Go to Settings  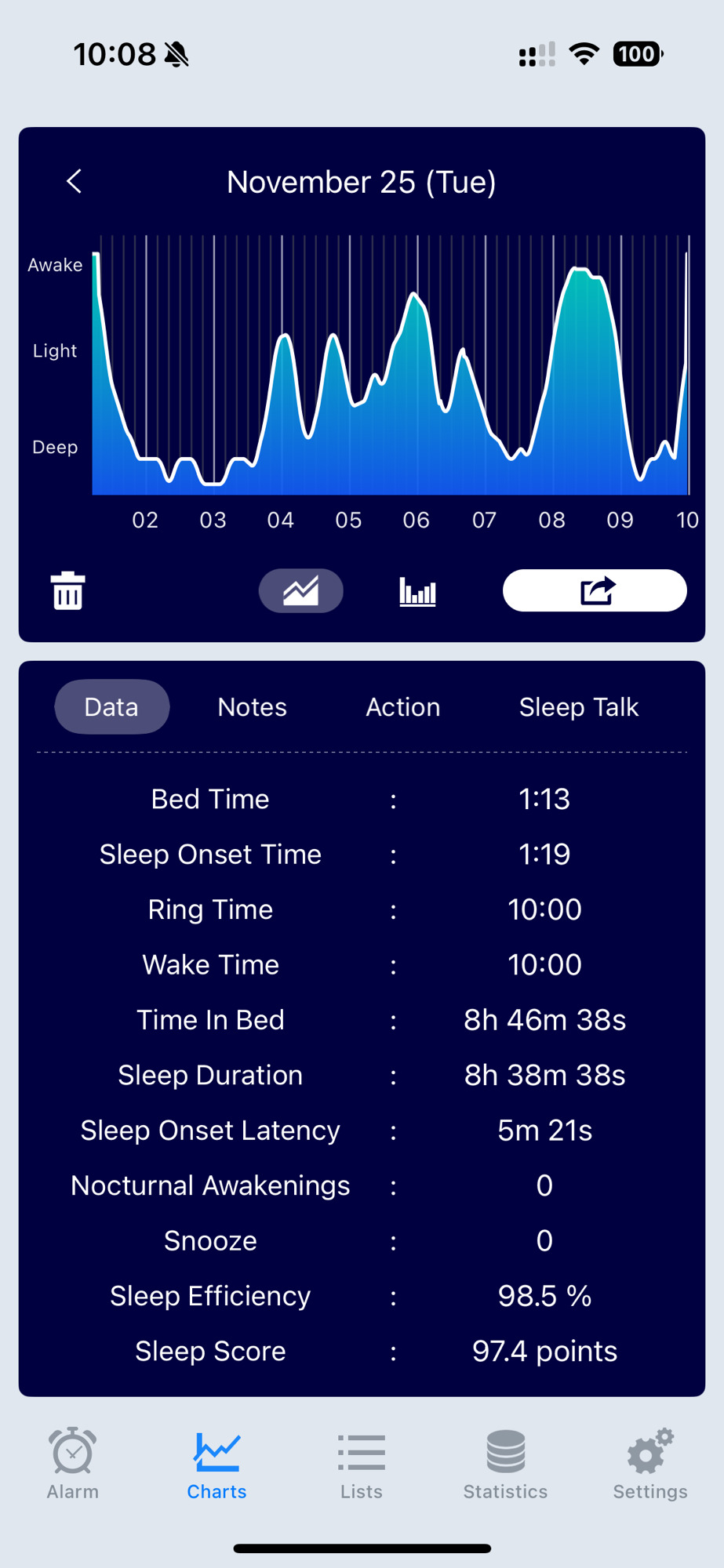tap(649, 1463)
